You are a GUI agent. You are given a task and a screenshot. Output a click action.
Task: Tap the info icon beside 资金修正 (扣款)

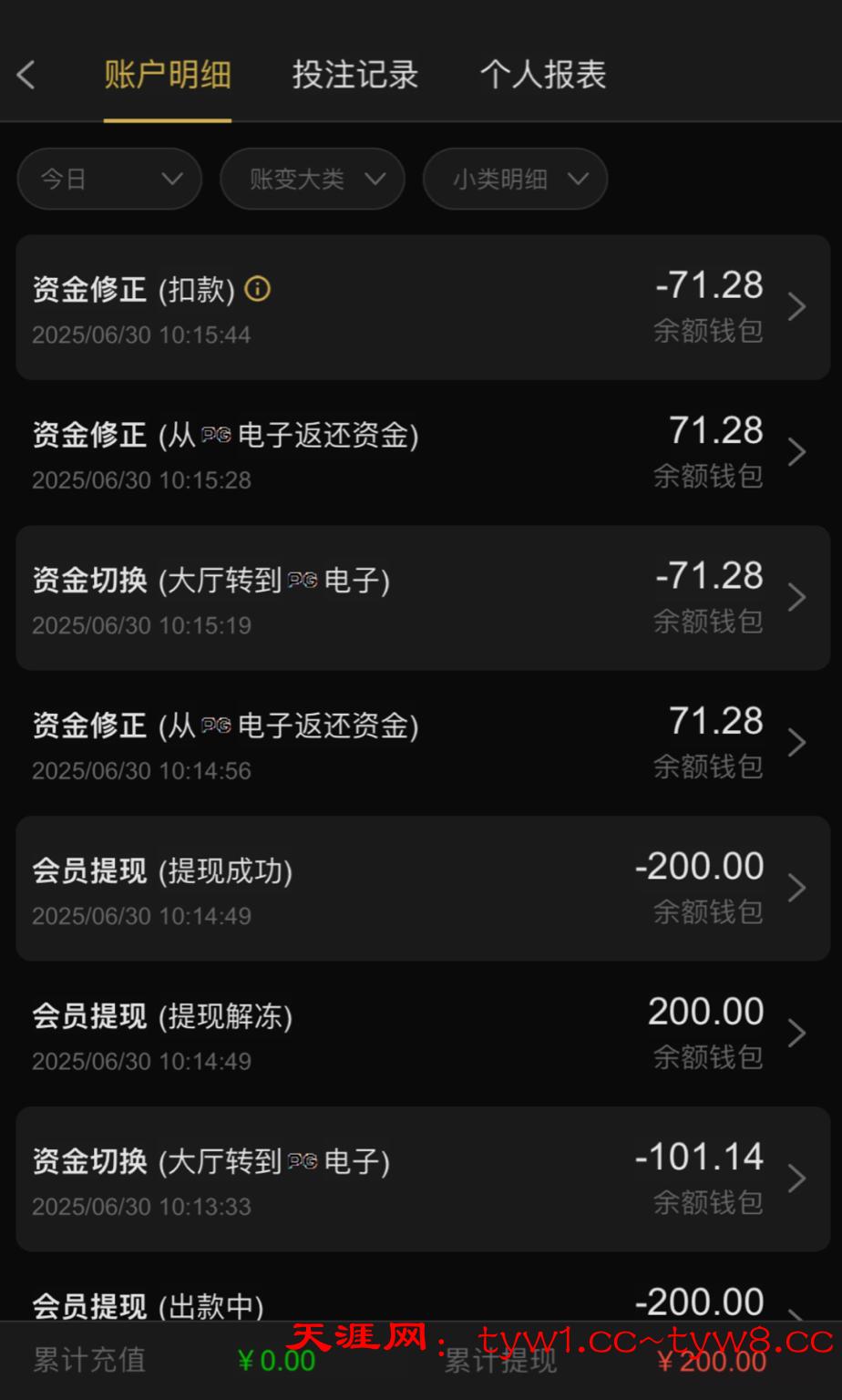coord(258,290)
